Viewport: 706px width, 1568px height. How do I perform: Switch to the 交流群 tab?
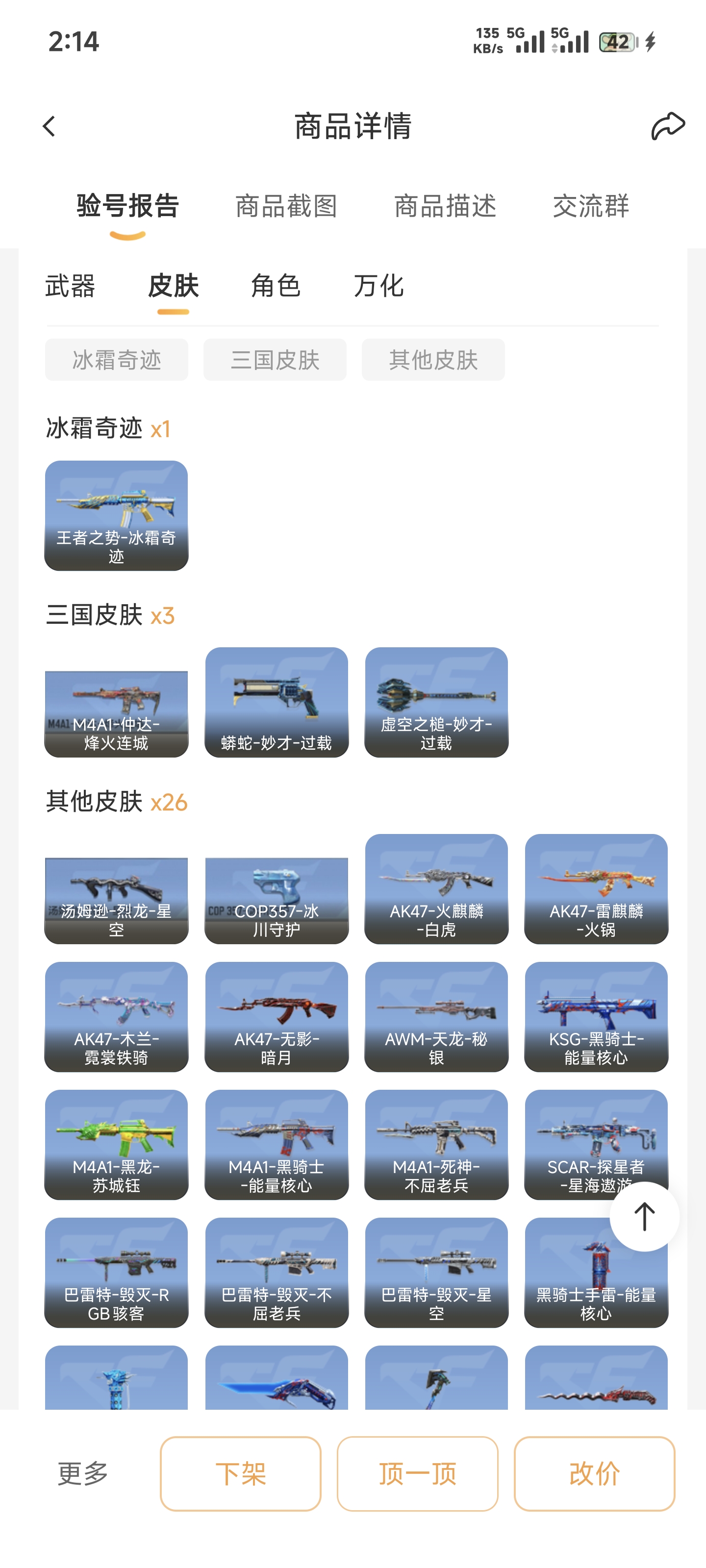tap(590, 206)
